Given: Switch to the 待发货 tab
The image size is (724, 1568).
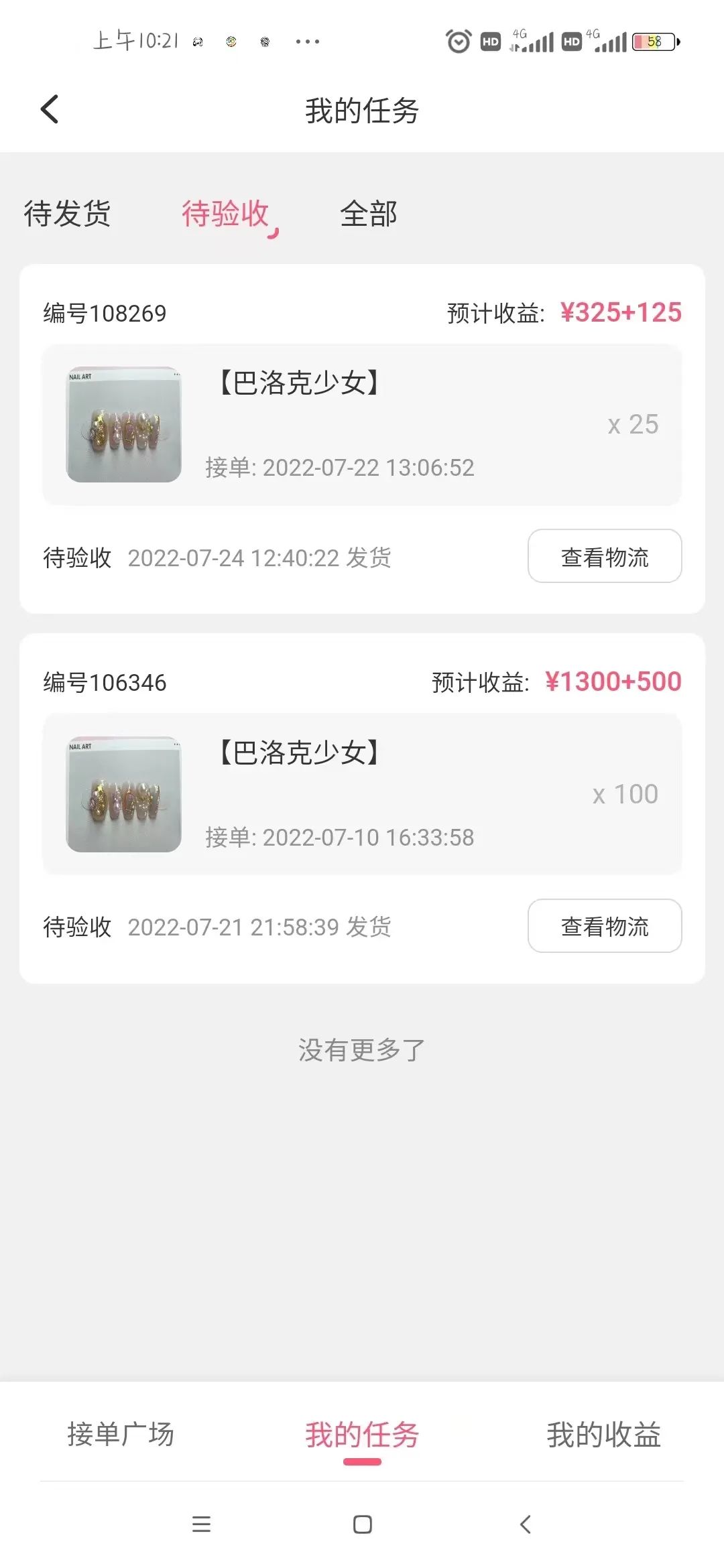Looking at the screenshot, I should pyautogui.click(x=67, y=214).
